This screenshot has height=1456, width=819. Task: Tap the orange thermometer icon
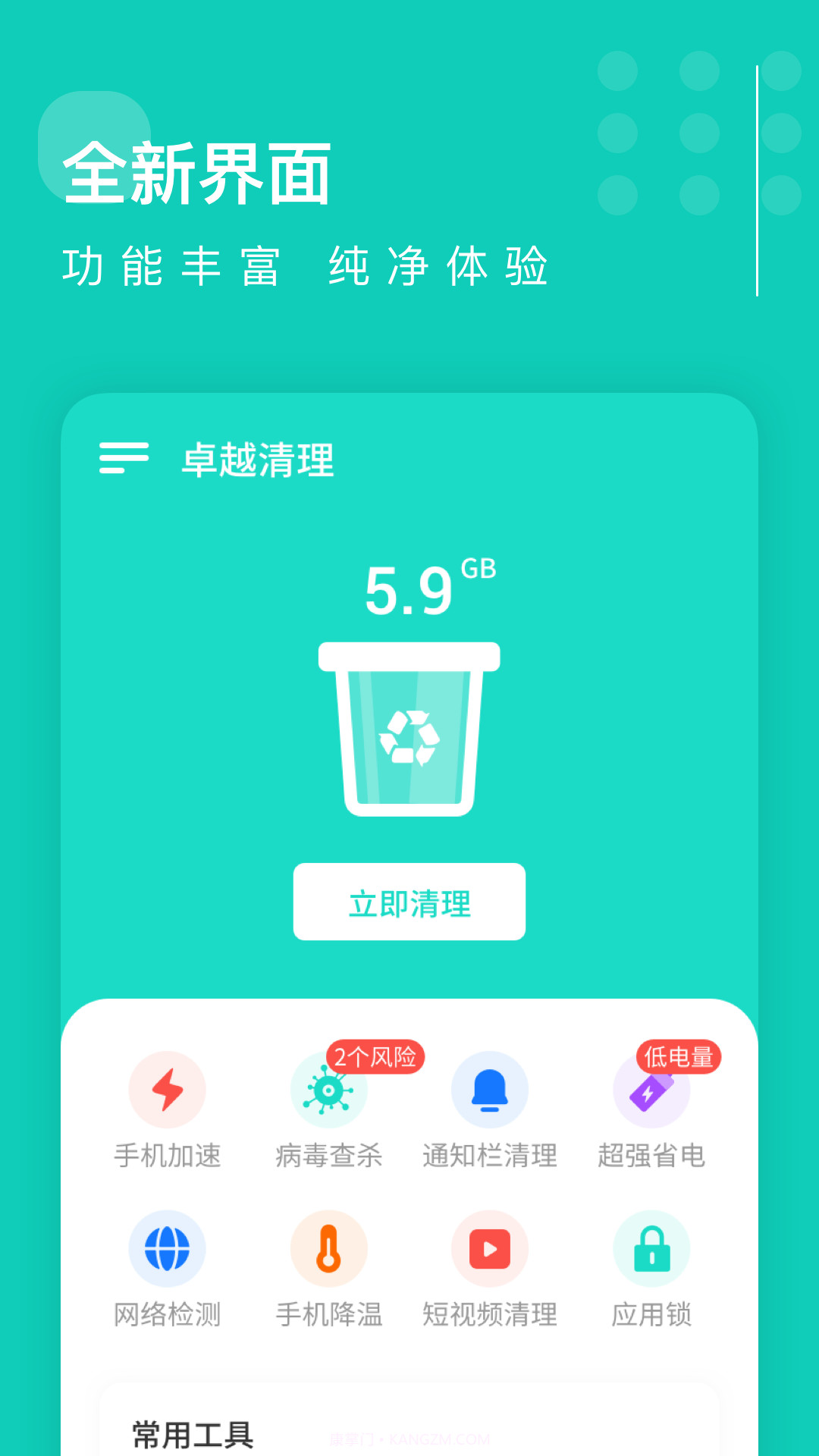point(329,1248)
